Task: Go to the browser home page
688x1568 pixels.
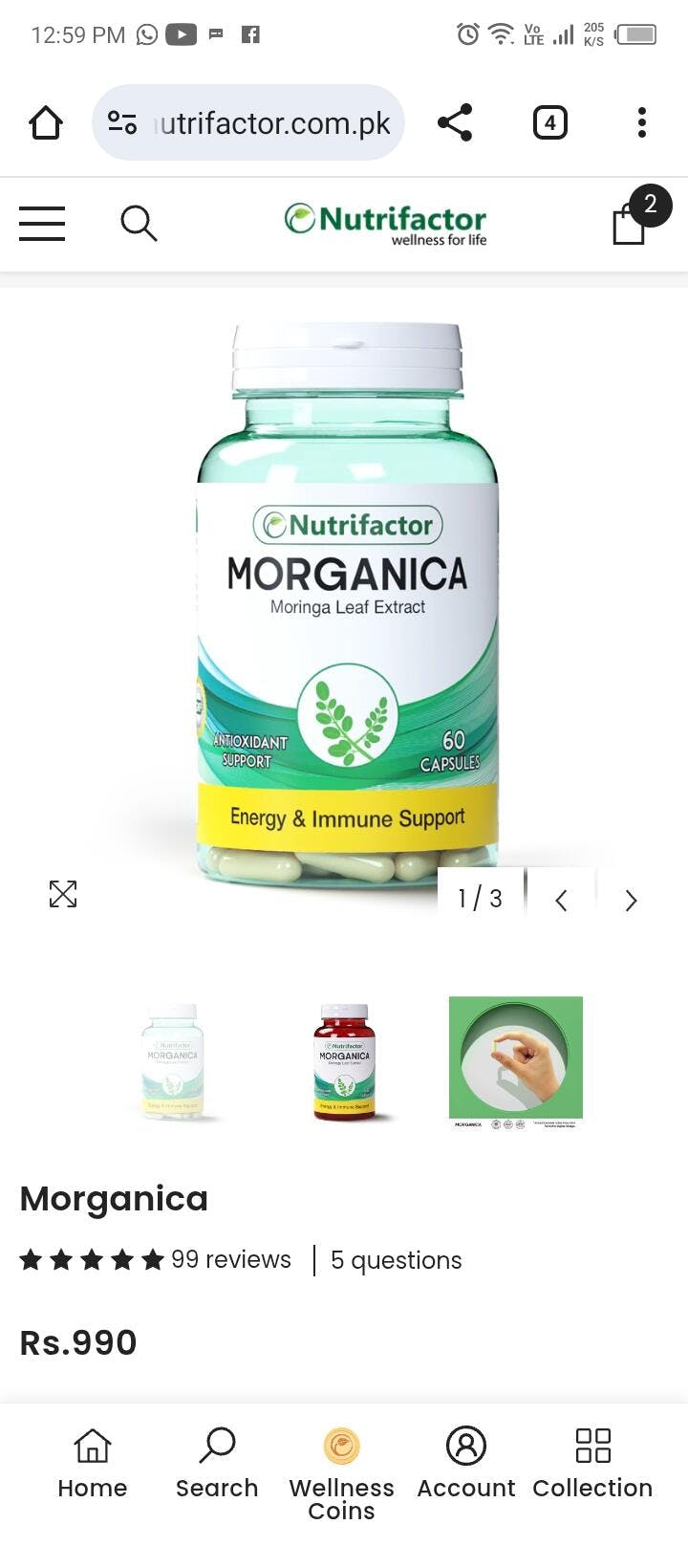Action: 46,122
